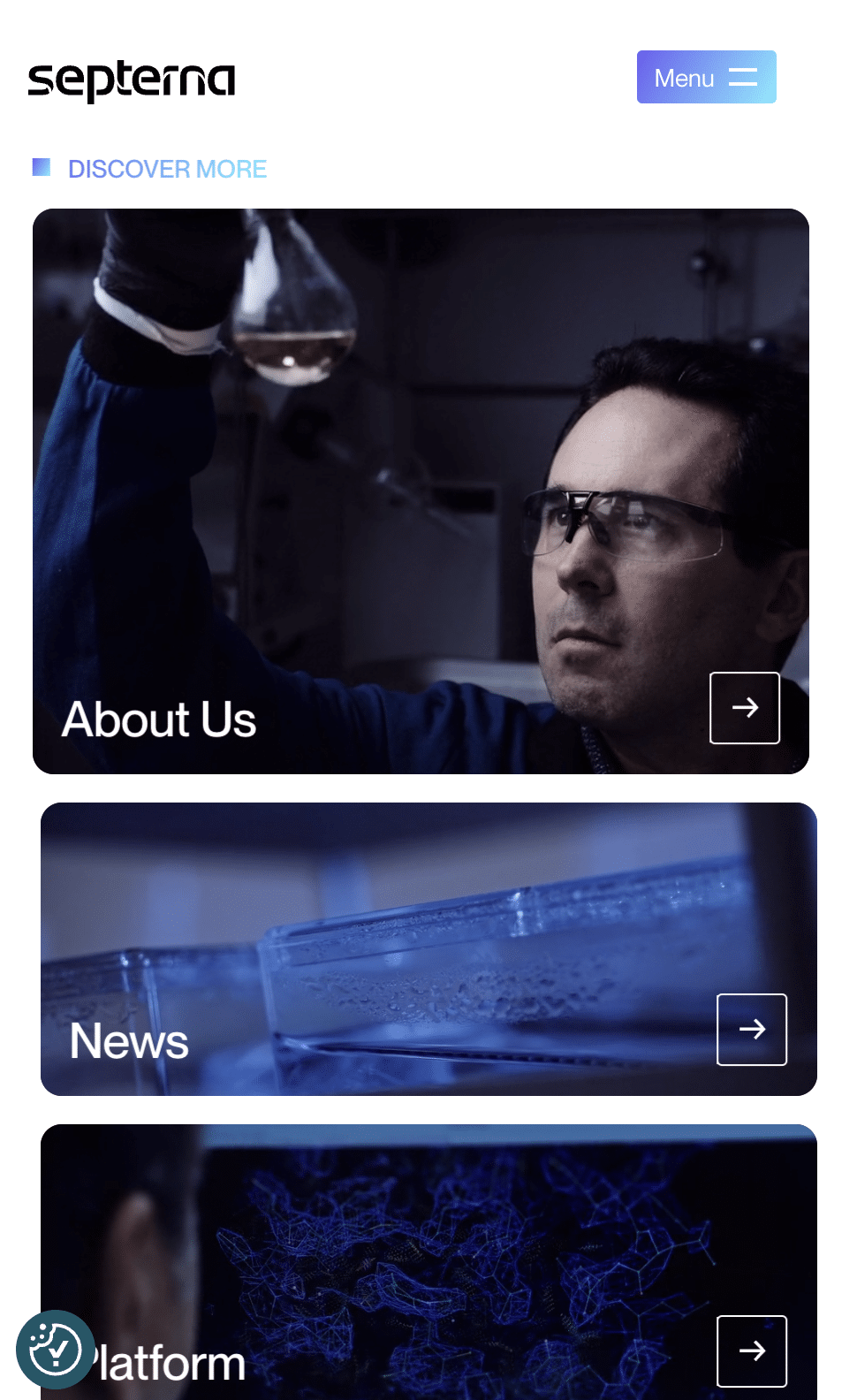Go to Septerna home via logo

[x=132, y=80]
